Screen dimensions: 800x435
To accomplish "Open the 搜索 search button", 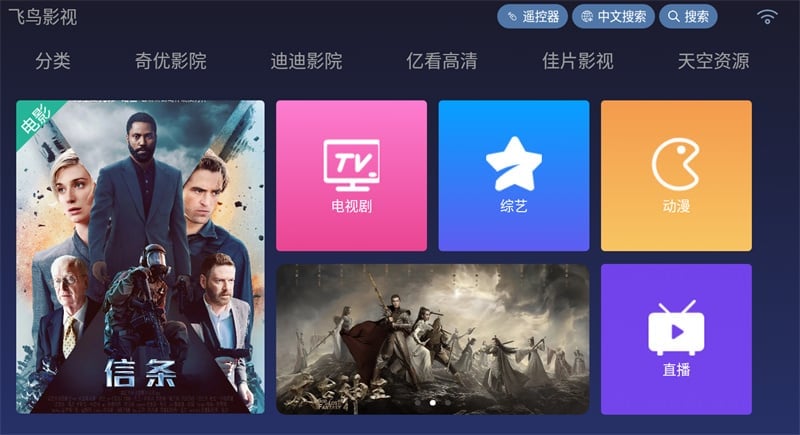I will click(x=688, y=17).
